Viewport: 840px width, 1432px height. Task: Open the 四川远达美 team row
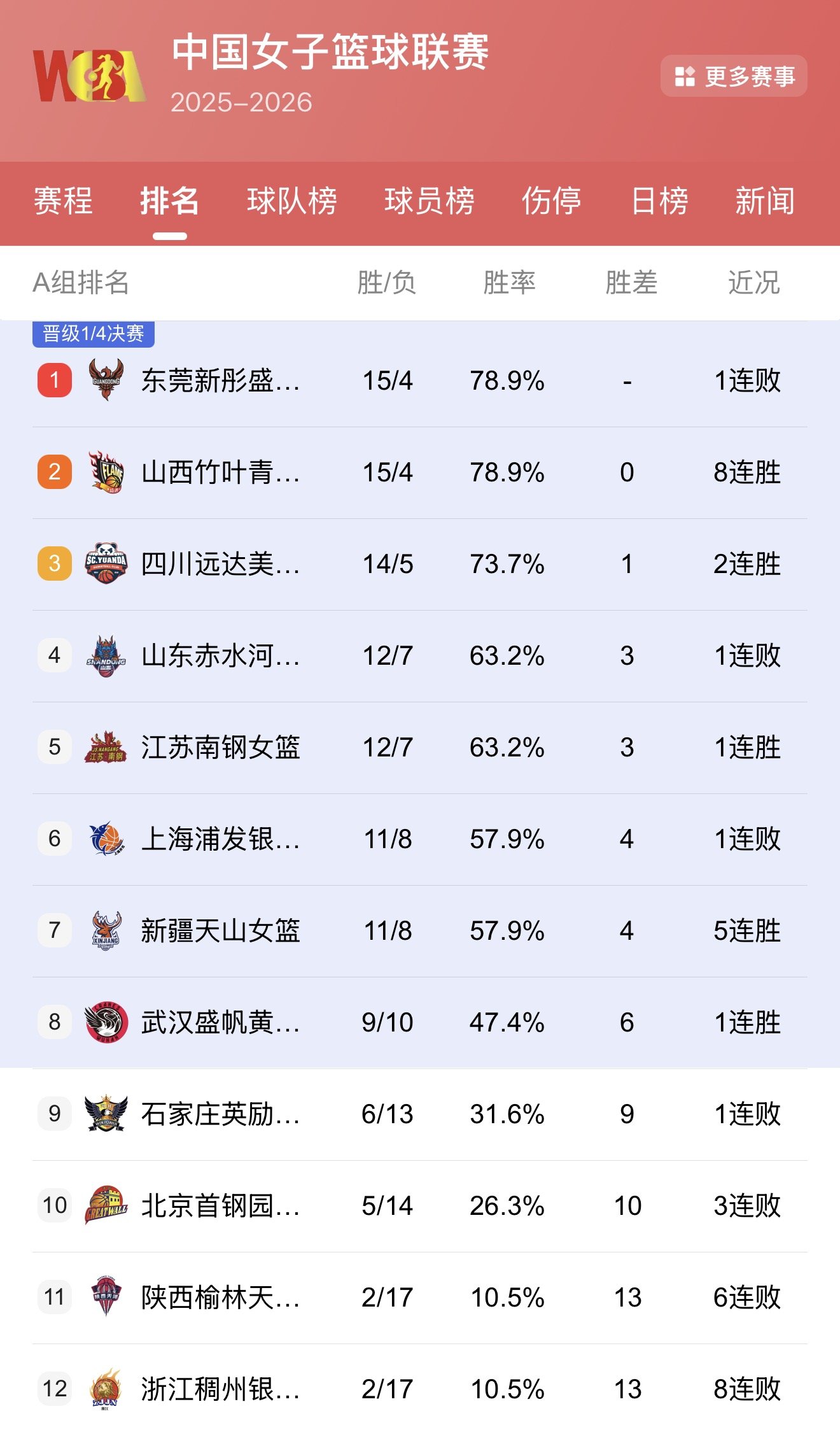220,564
